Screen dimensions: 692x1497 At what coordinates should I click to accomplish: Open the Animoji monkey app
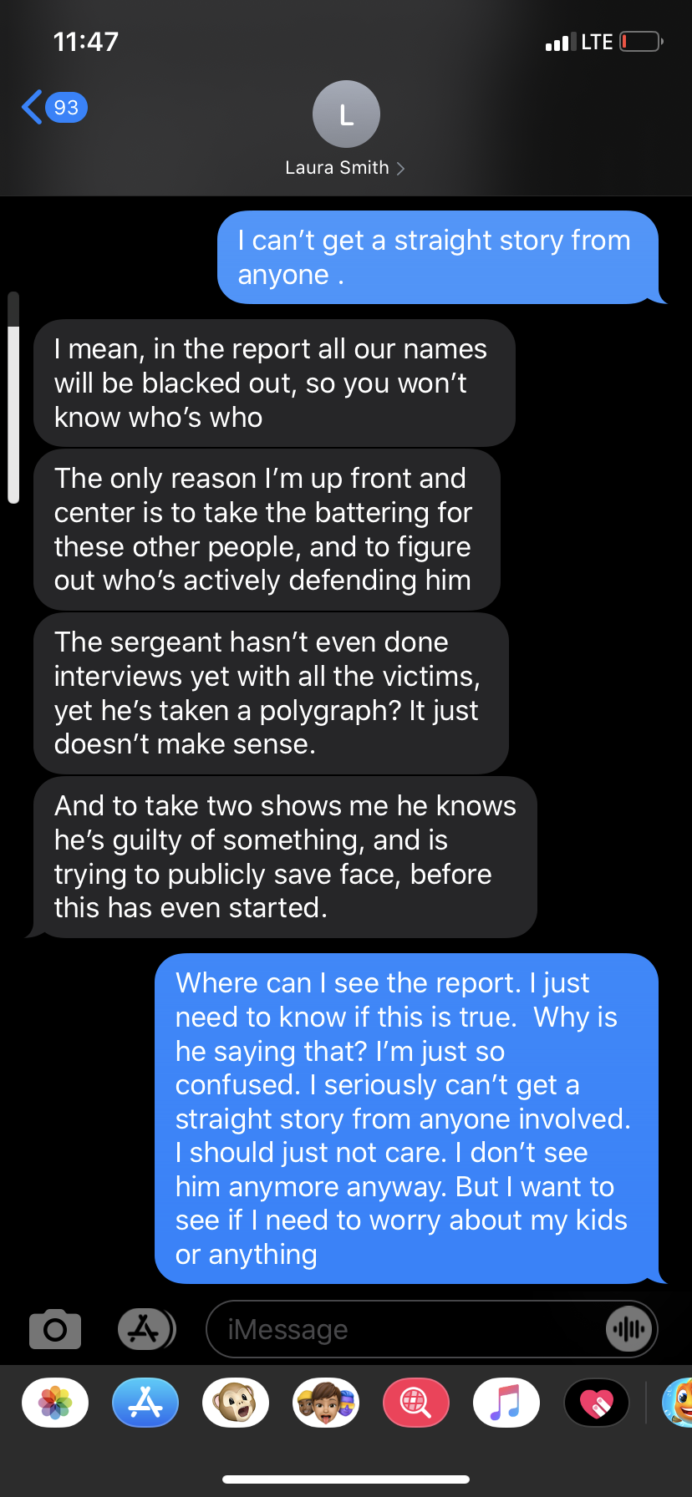(x=235, y=1403)
